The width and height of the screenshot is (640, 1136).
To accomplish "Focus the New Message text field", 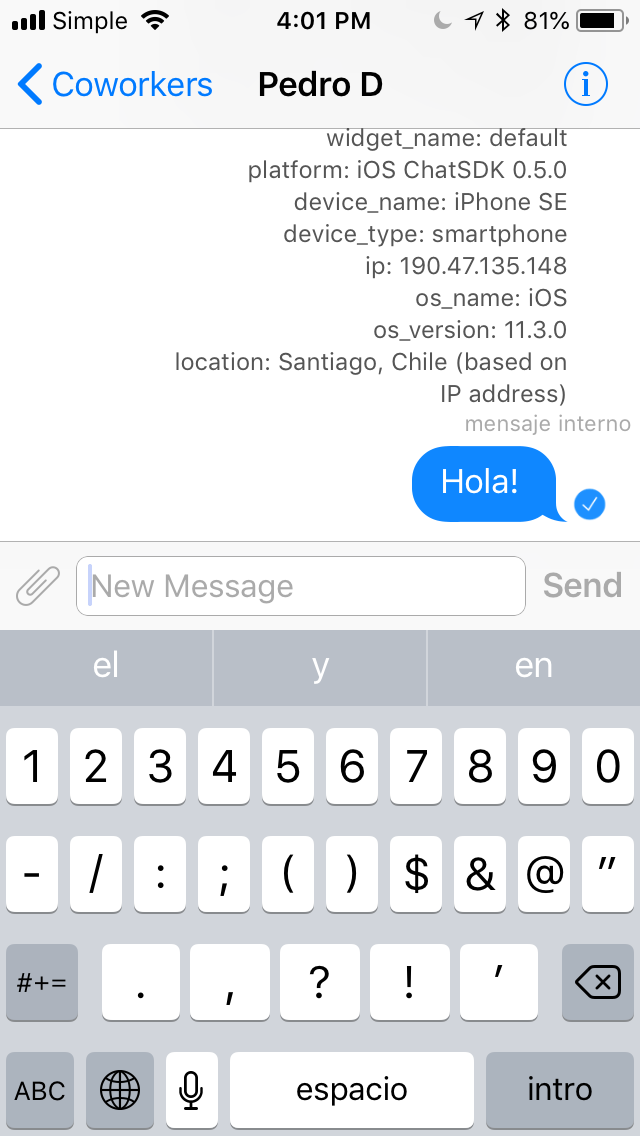I will pyautogui.click(x=300, y=586).
